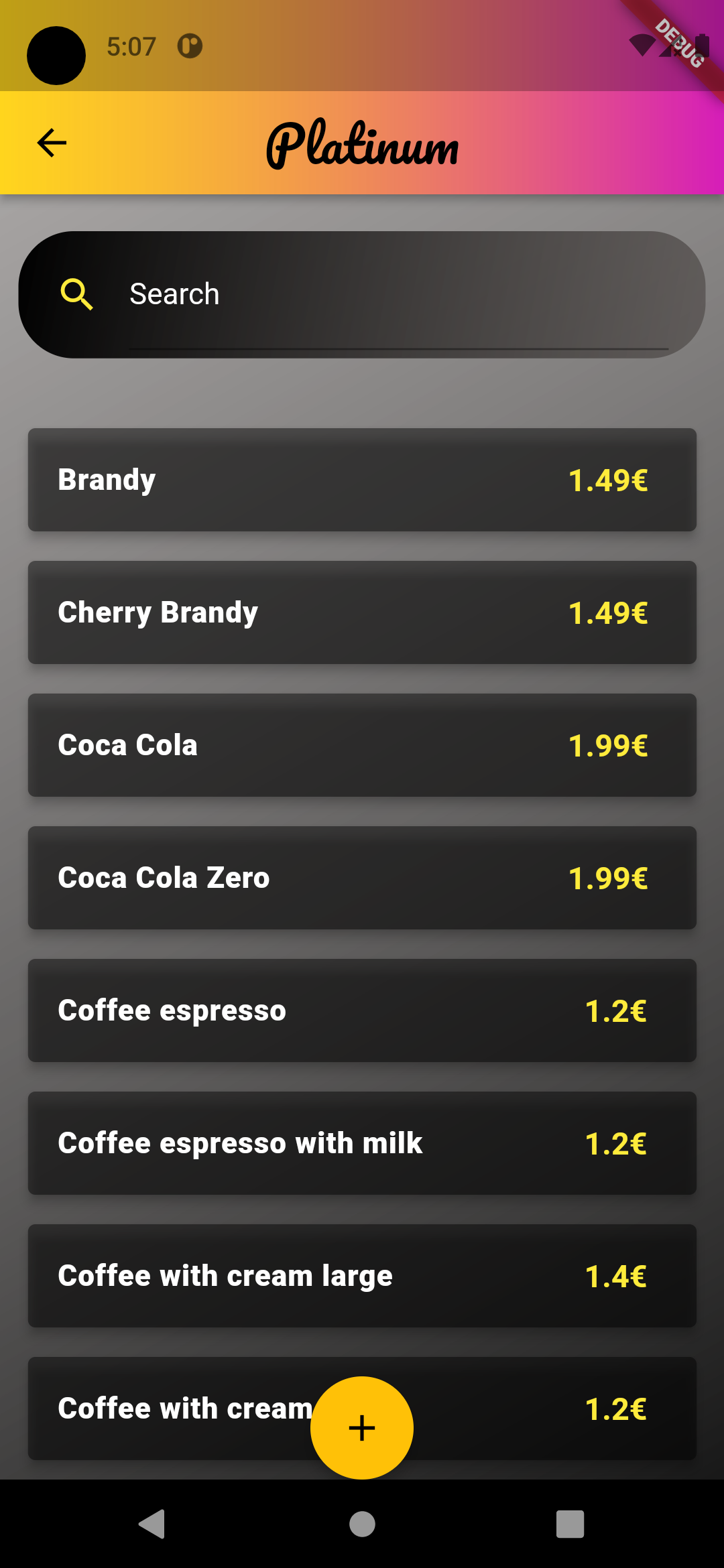The image size is (724, 1568).
Task: Open recent apps from the navigation bar
Action: coord(570,1524)
